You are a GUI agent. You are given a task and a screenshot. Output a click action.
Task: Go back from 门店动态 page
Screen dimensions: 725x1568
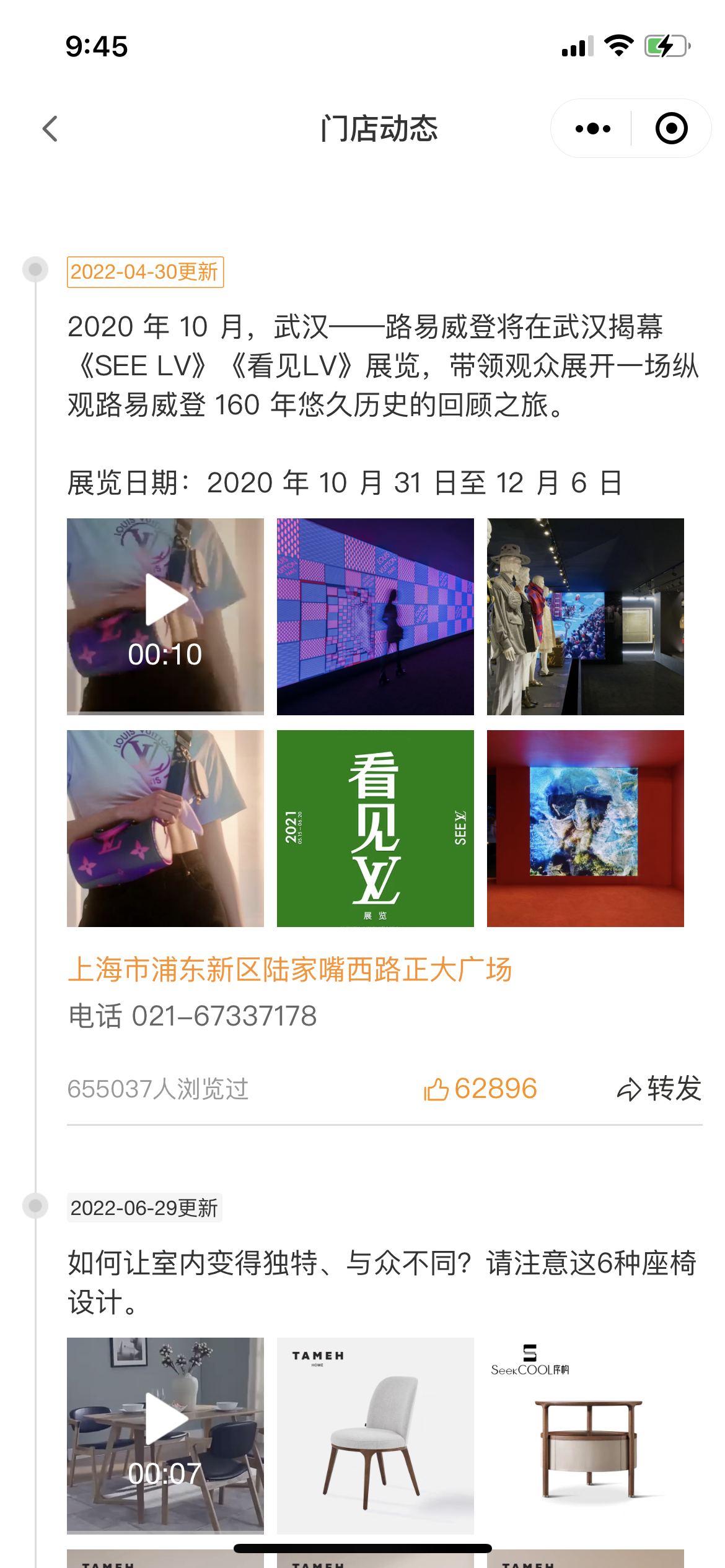point(50,129)
